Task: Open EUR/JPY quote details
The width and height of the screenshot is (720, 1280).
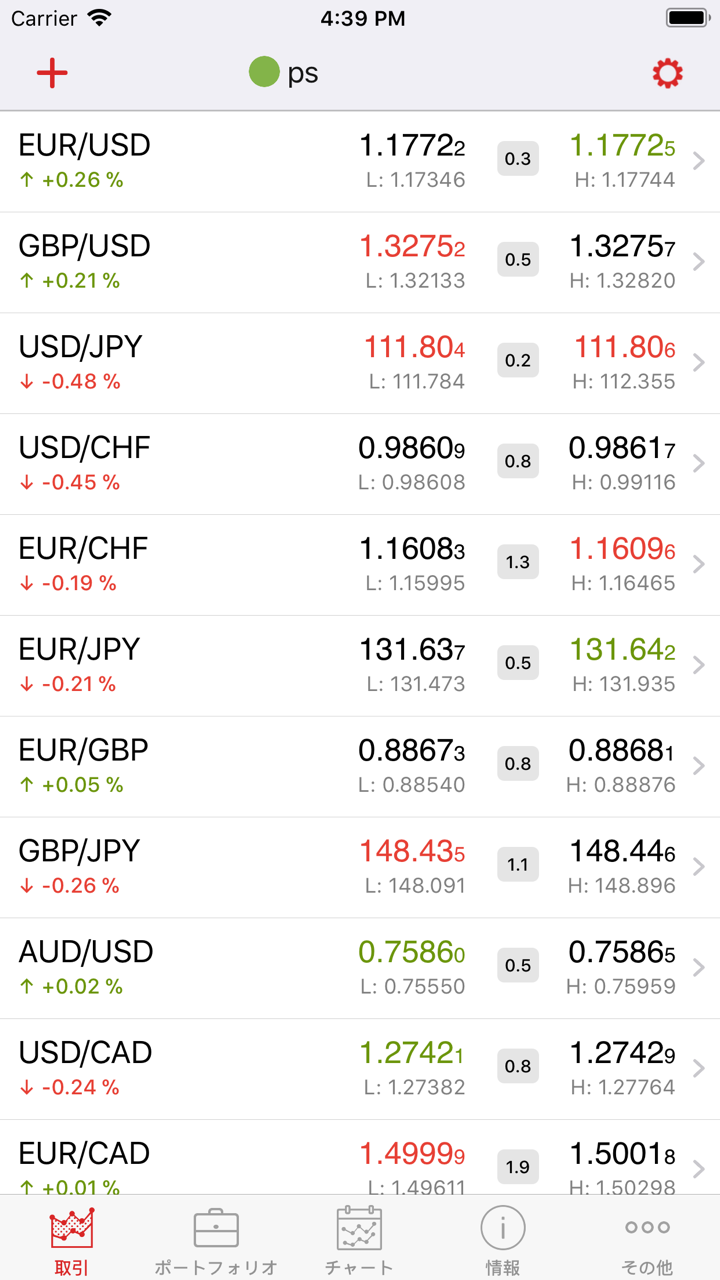Action: pos(360,666)
